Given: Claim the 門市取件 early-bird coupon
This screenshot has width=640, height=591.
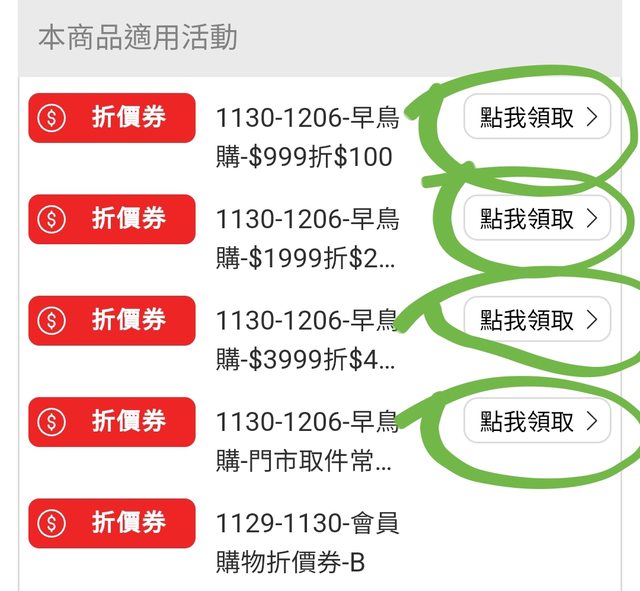Looking at the screenshot, I should coord(536,420).
